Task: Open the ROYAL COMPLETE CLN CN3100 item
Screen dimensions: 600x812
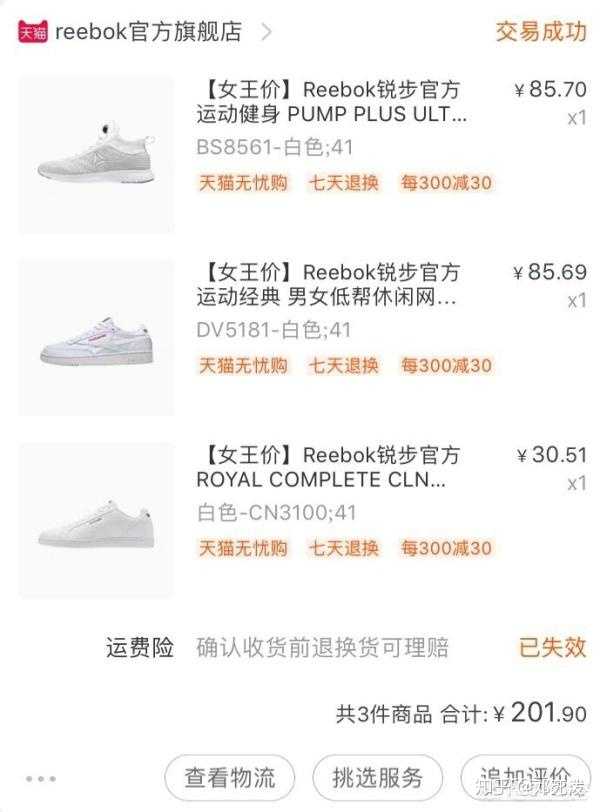Action: (x=328, y=468)
